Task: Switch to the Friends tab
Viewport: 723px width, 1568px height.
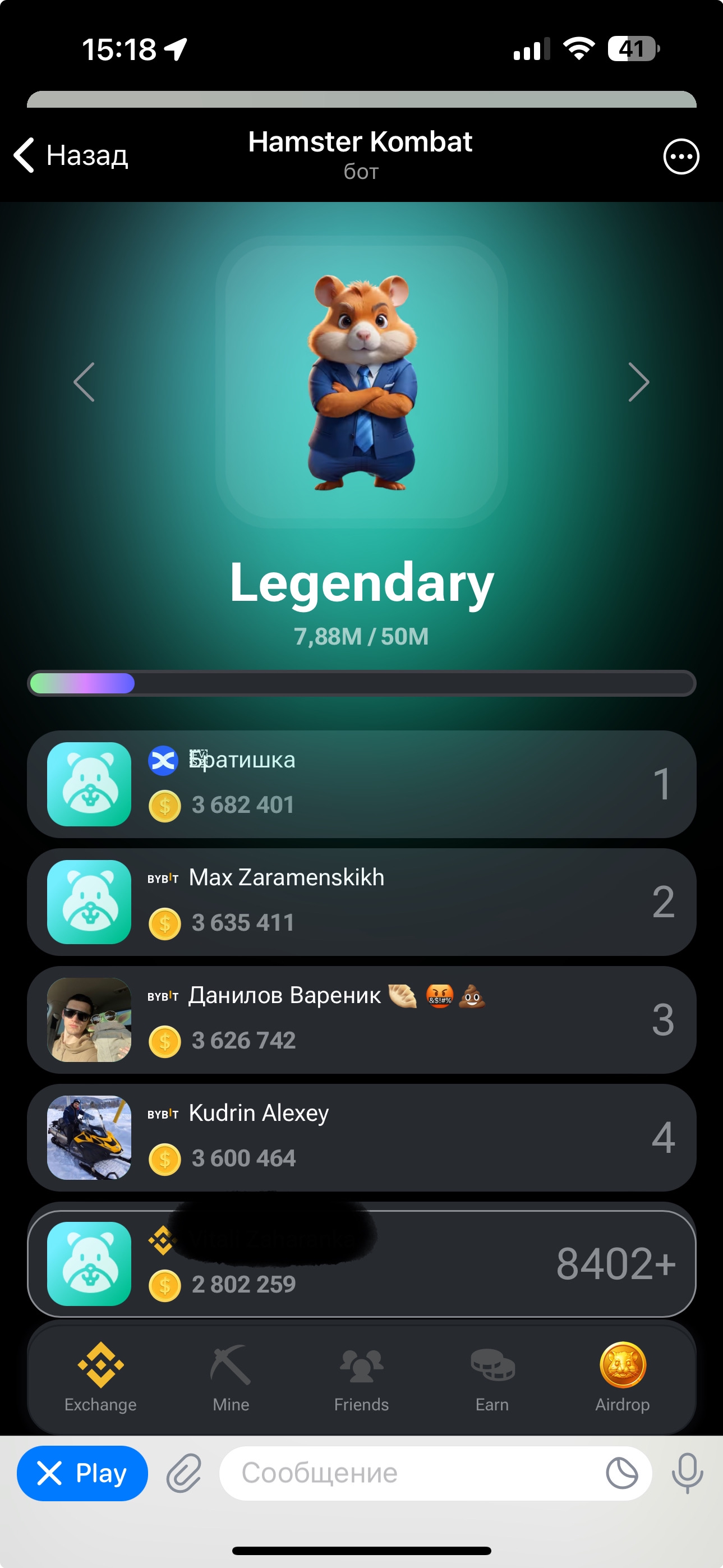Action: click(361, 1377)
